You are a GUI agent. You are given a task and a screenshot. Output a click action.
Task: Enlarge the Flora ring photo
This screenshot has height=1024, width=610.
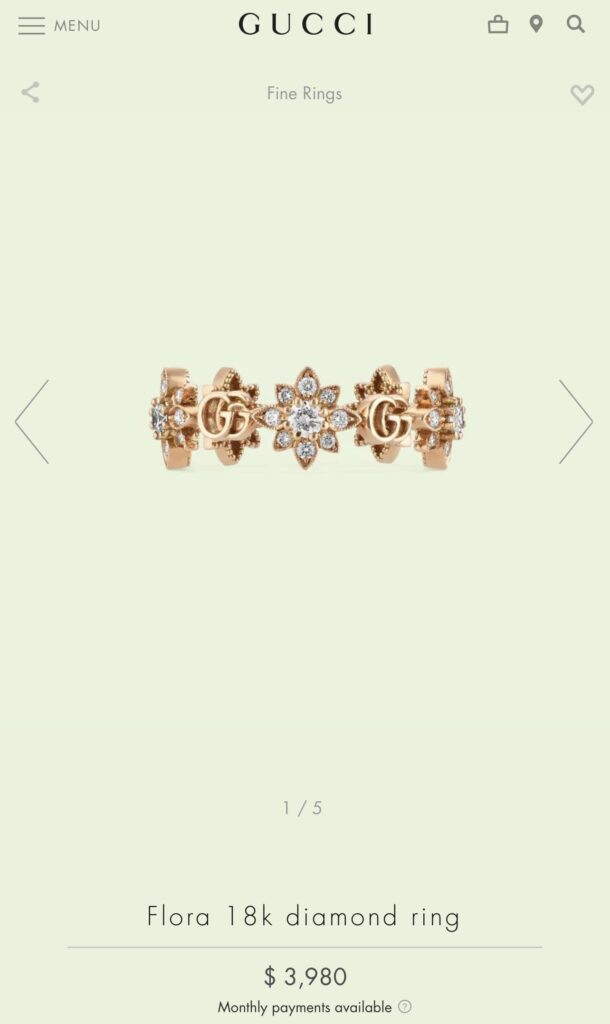tap(306, 420)
